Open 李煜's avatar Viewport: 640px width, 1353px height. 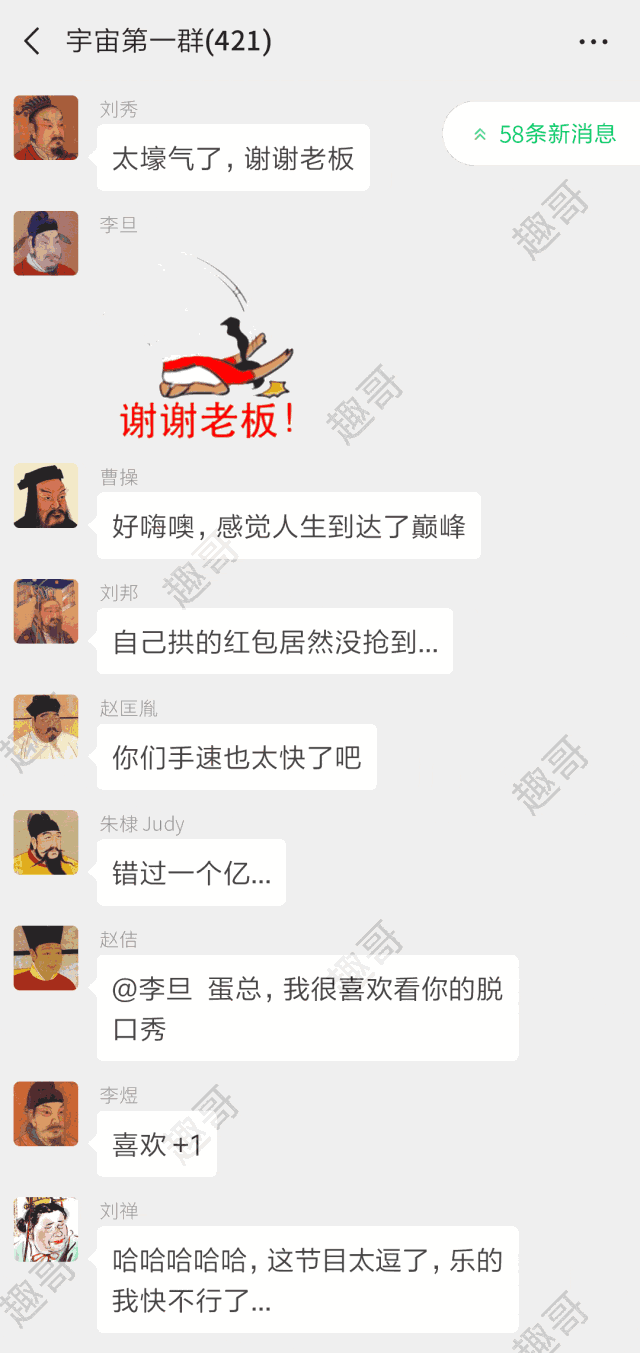click(x=46, y=1114)
